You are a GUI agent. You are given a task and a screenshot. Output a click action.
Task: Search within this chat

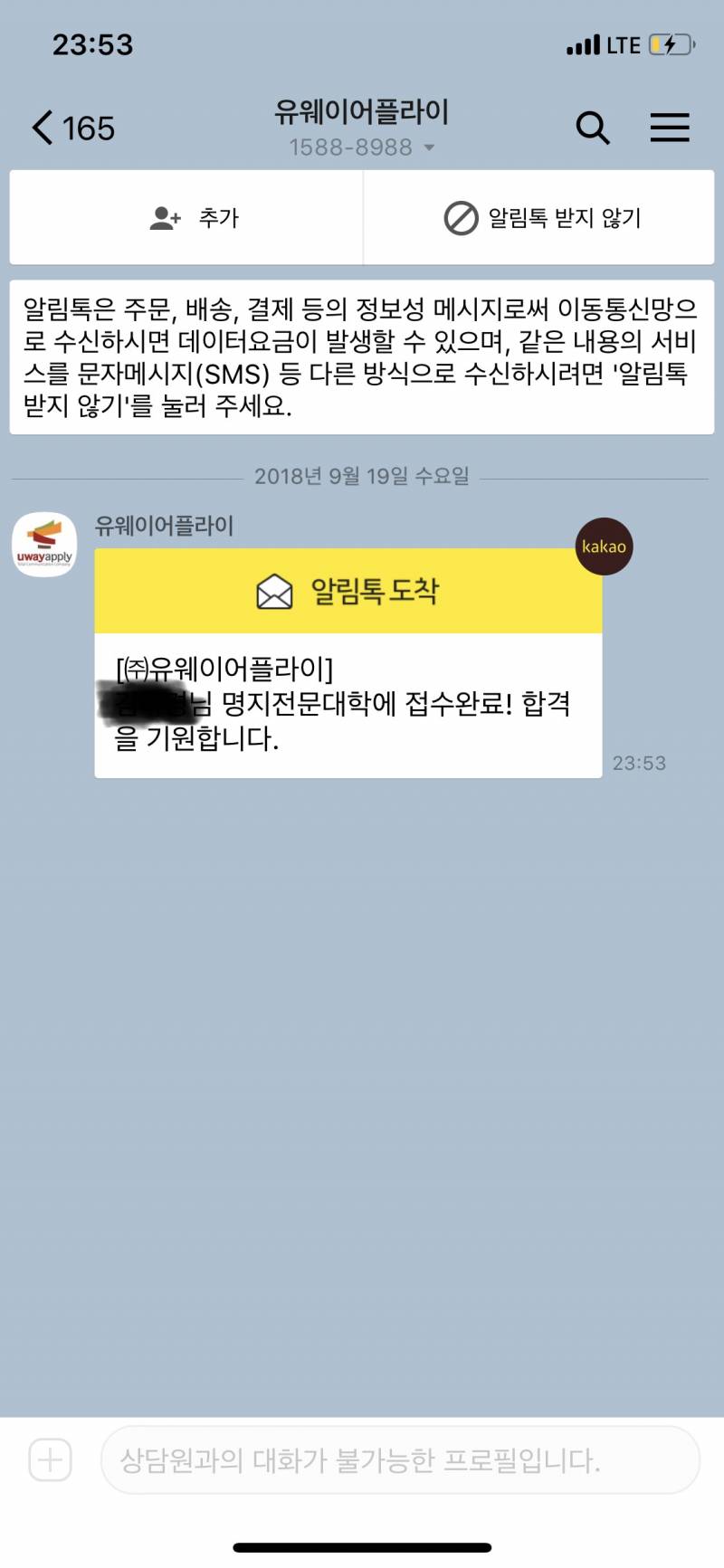click(593, 128)
